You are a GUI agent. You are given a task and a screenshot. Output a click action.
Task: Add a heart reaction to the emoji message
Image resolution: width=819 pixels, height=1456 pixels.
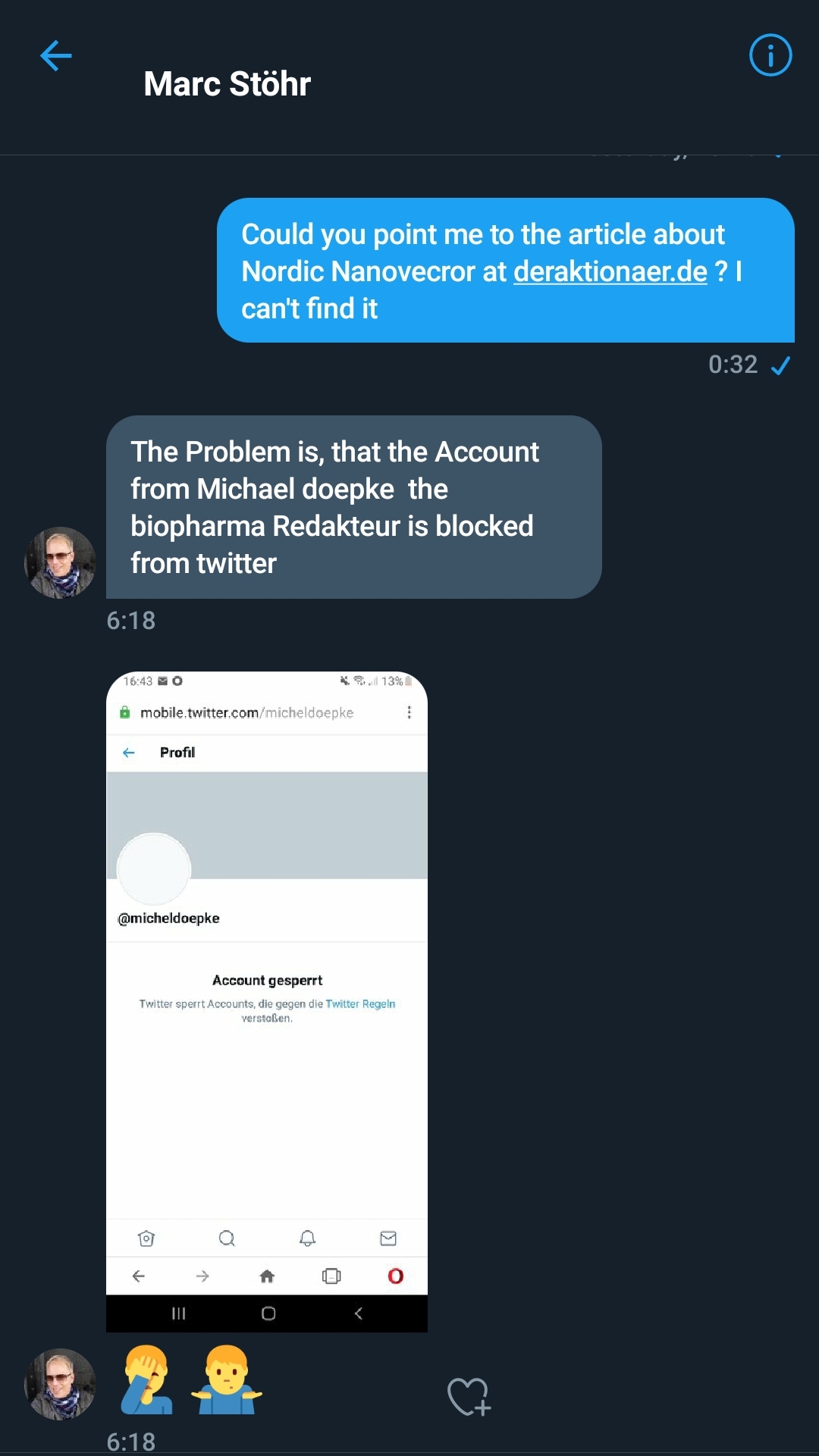point(469,1396)
